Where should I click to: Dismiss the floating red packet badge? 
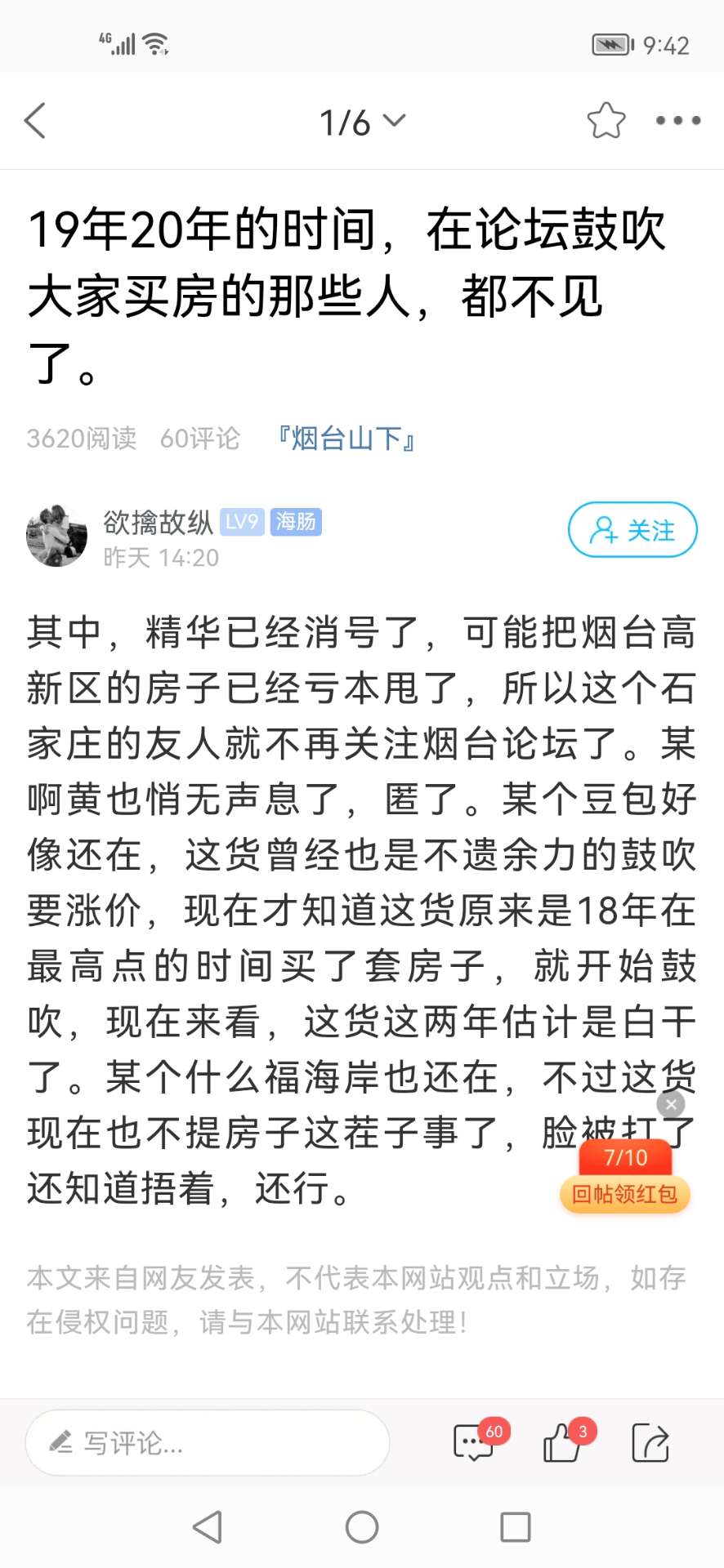coord(671,1104)
